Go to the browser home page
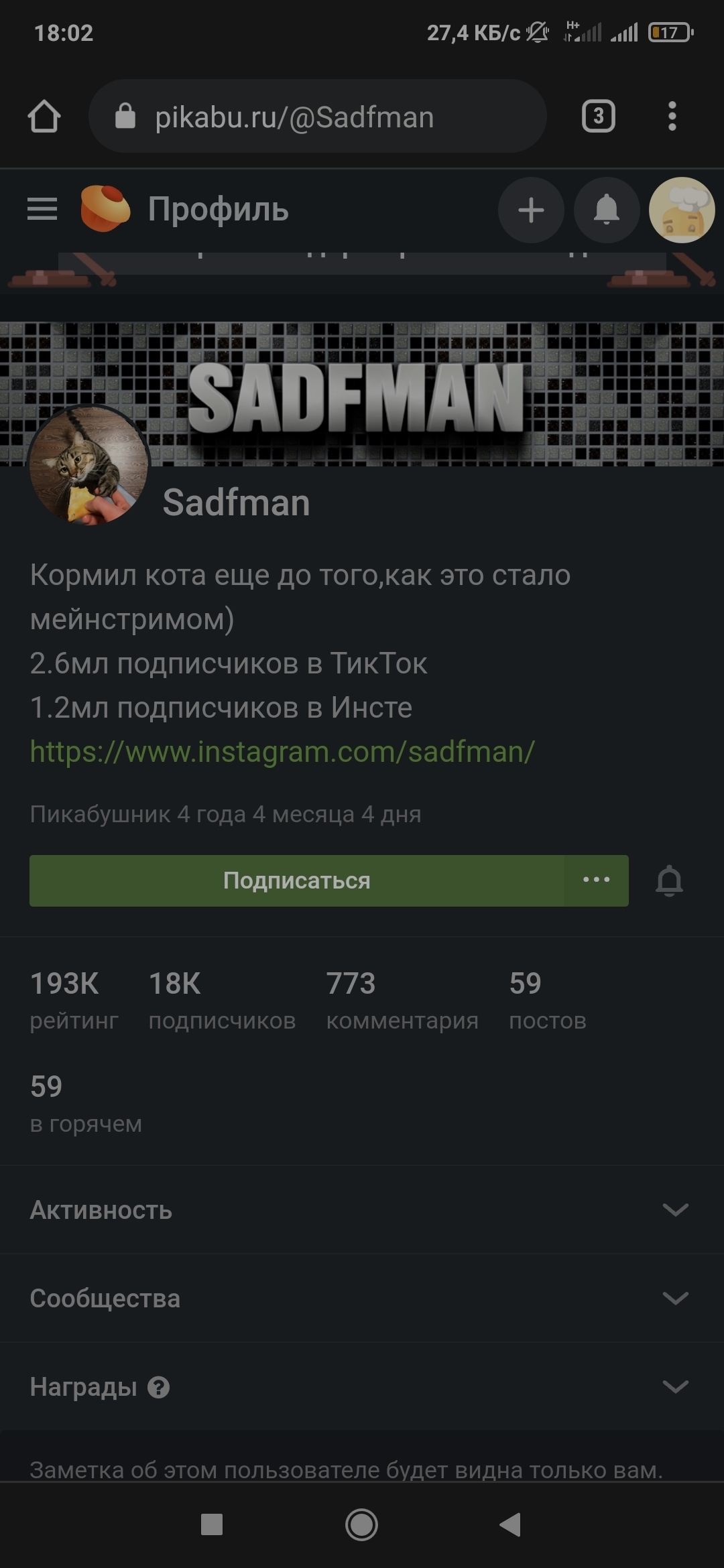724x1568 pixels. tap(44, 117)
